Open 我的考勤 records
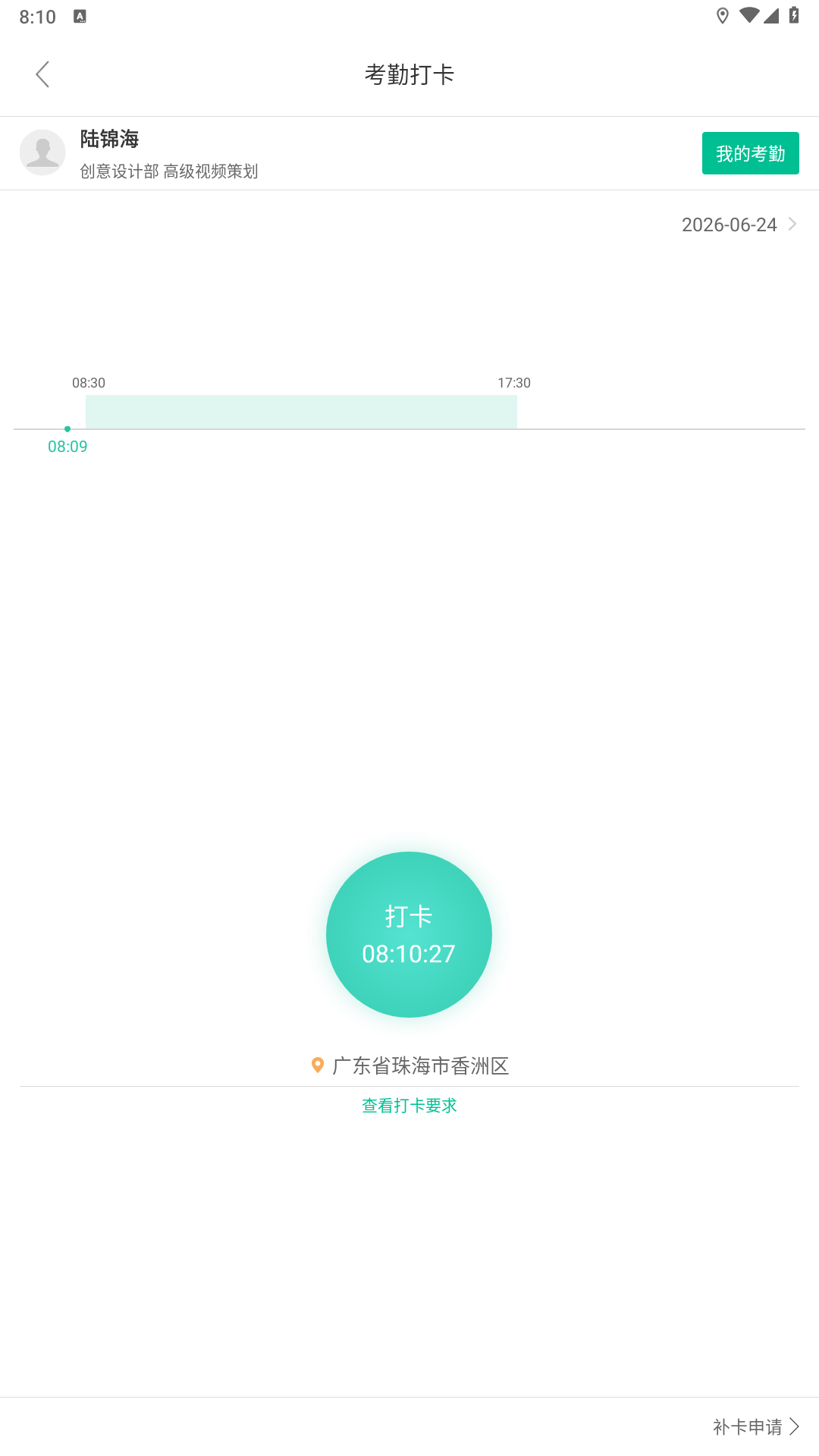Screen dimensions: 819x1456 pos(750,153)
